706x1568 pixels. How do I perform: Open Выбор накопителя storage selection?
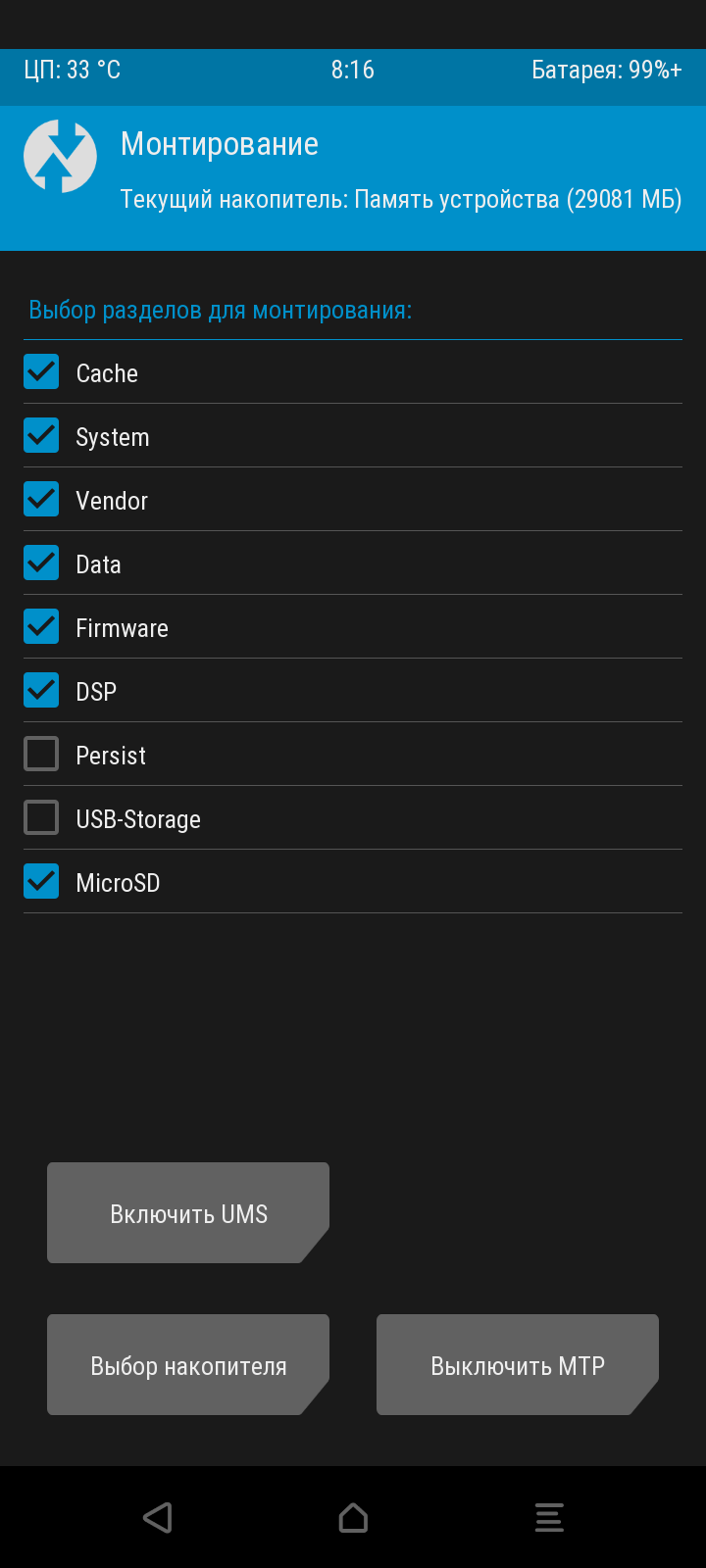pos(188,1365)
